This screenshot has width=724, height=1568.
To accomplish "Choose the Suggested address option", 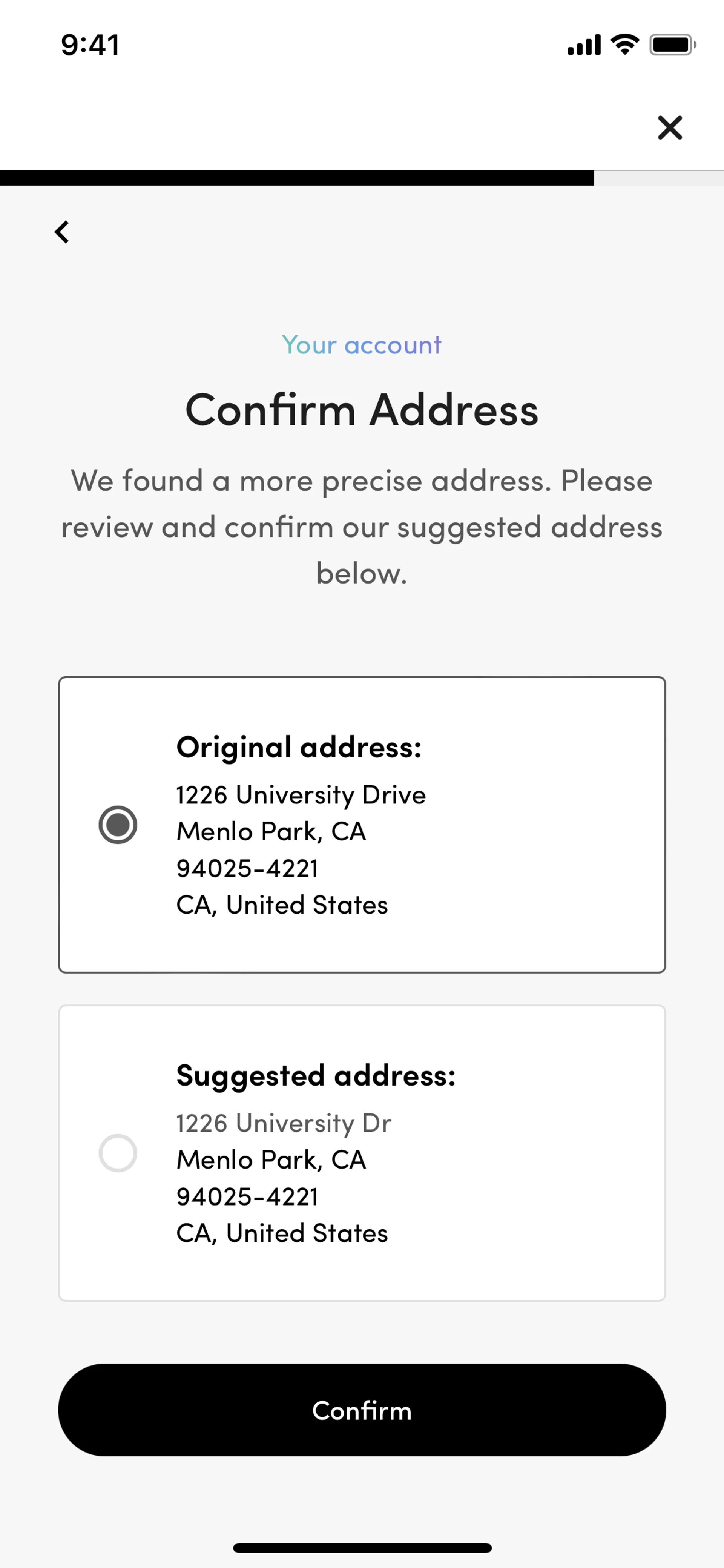I will click(x=361, y=1153).
